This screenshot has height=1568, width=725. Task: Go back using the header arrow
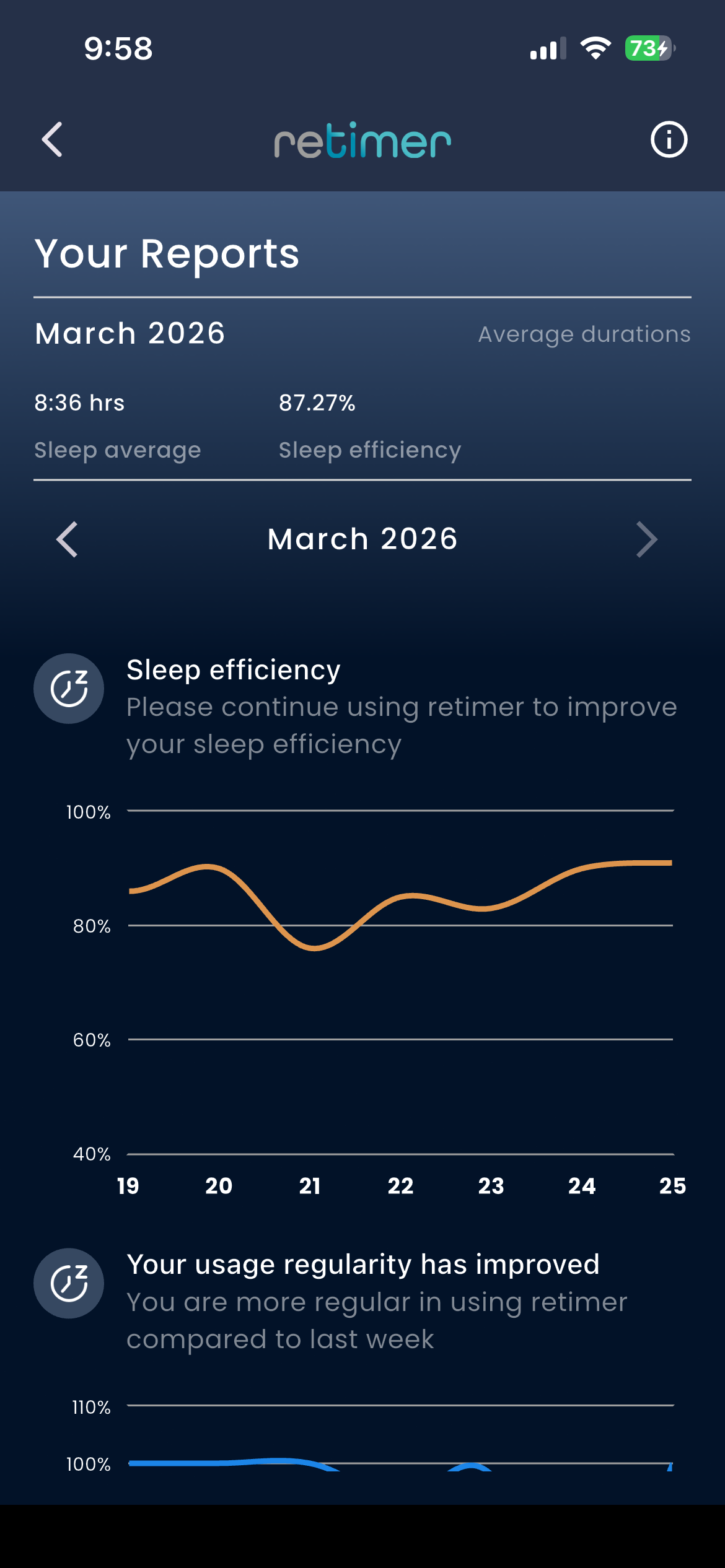point(53,139)
